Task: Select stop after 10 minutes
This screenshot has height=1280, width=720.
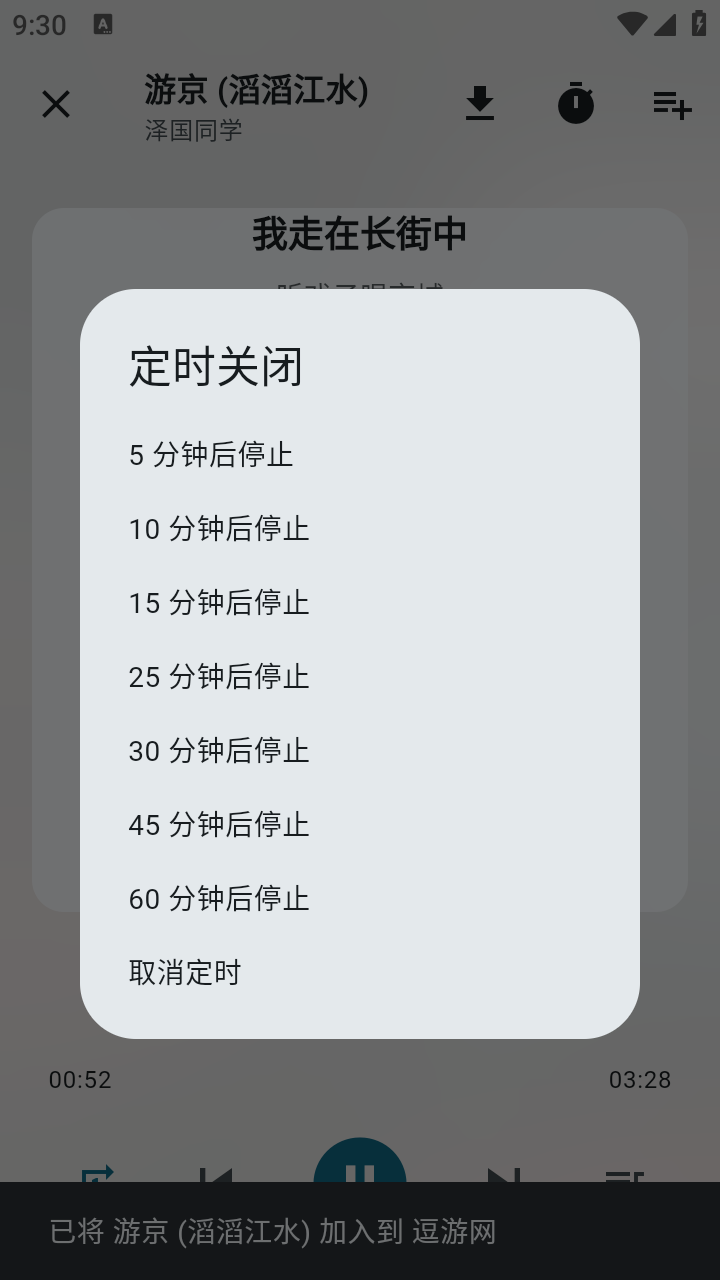Action: tap(219, 529)
